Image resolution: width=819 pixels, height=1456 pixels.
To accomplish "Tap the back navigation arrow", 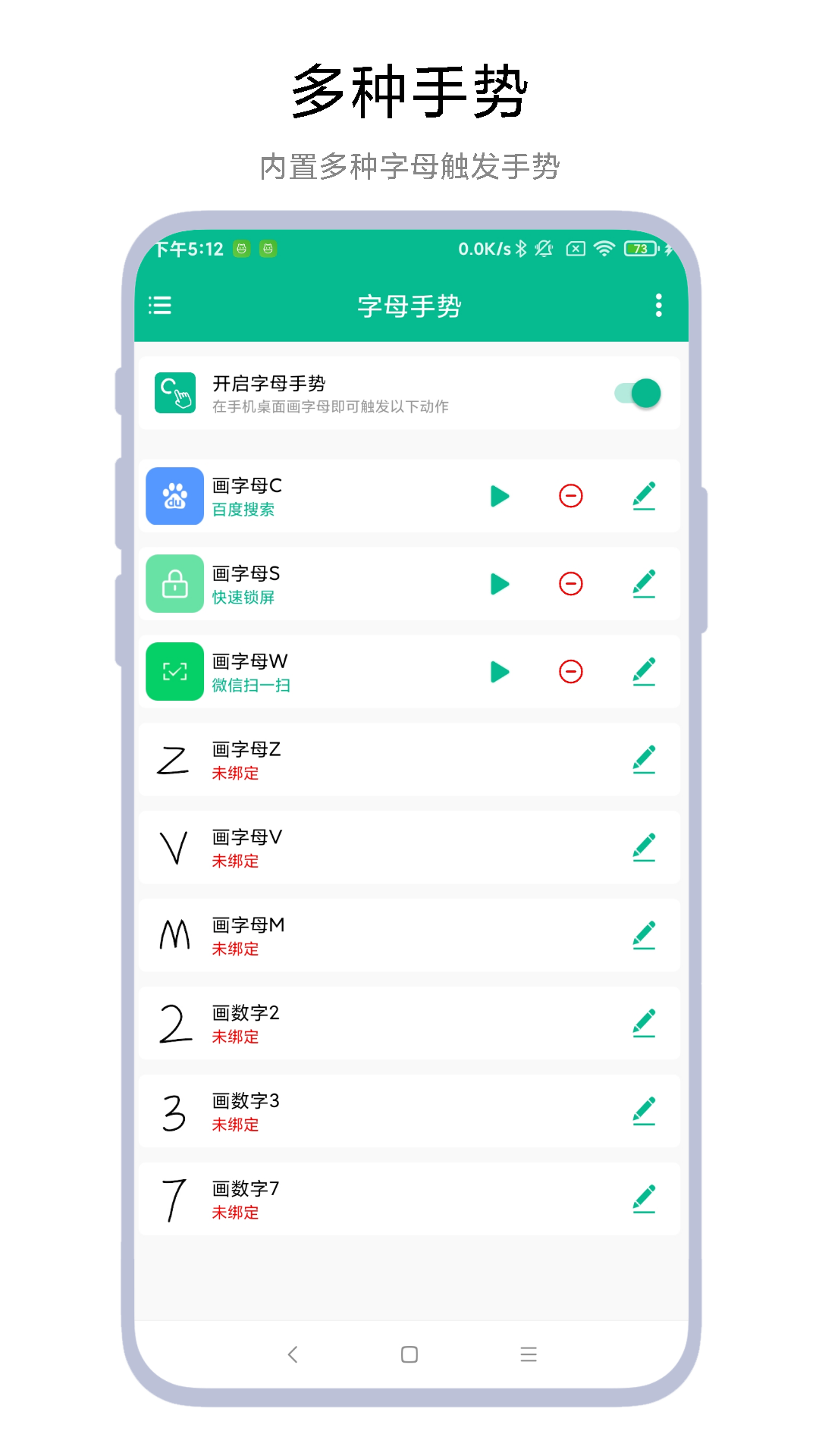I will (293, 1355).
